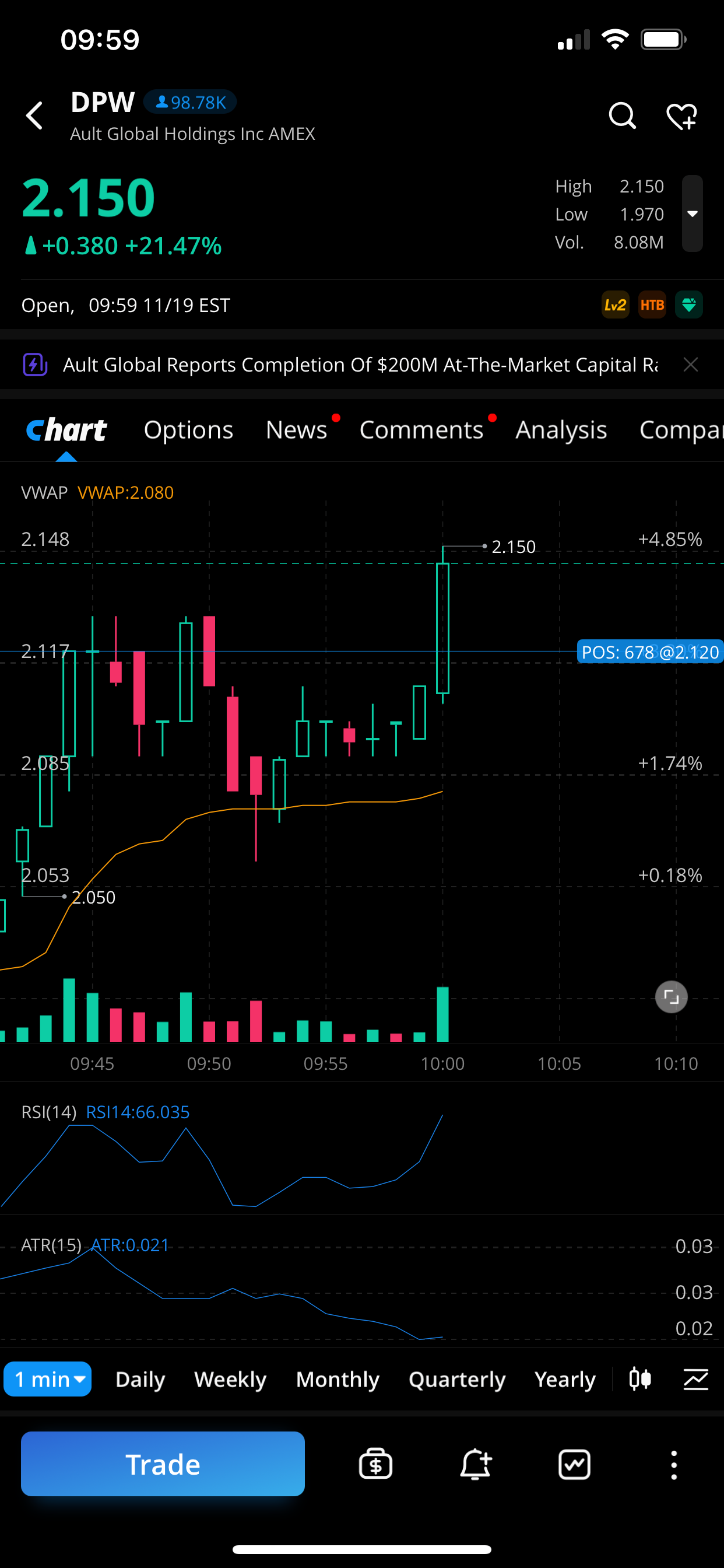
Task: Open the 1 min interval dropdown
Action: pyautogui.click(x=48, y=1378)
